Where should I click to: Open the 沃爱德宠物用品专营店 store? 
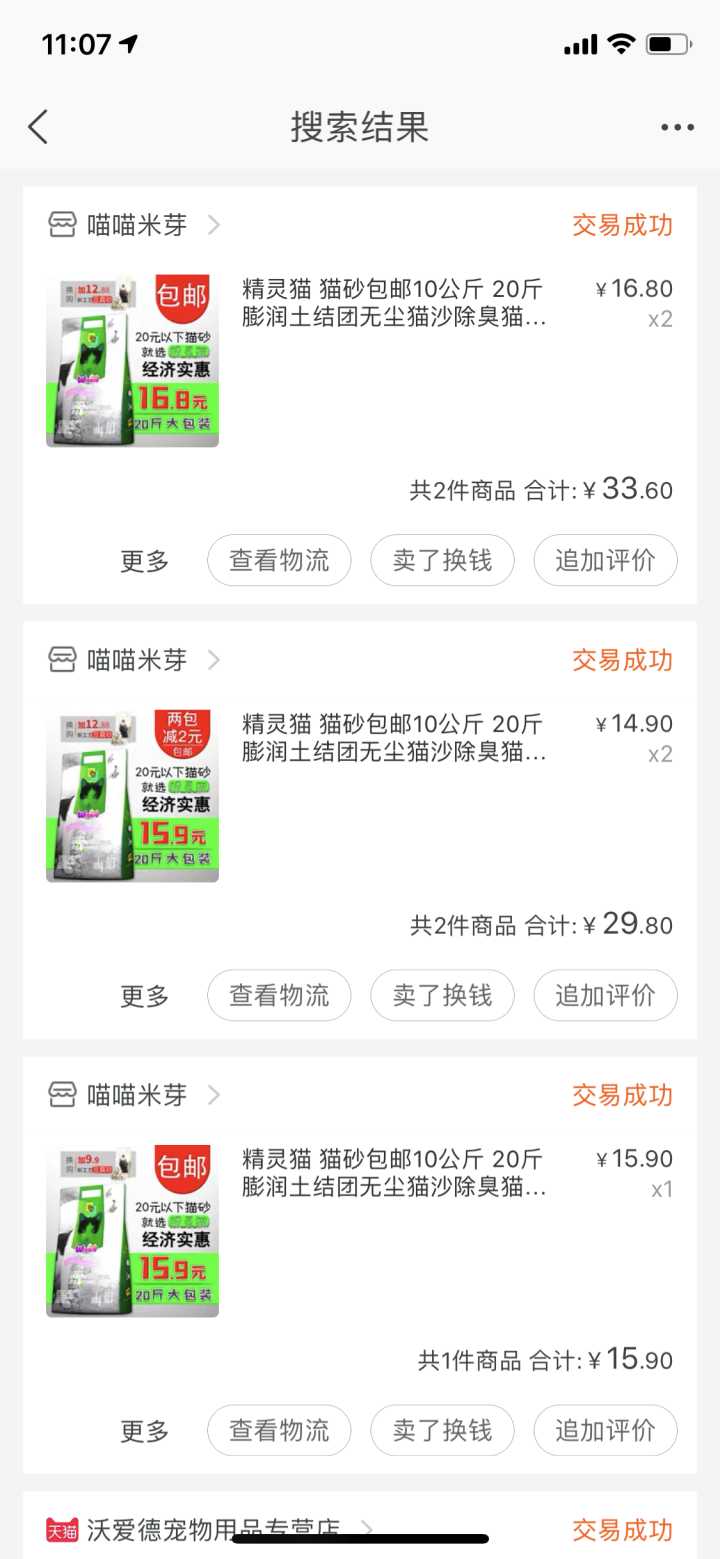tap(212, 1530)
